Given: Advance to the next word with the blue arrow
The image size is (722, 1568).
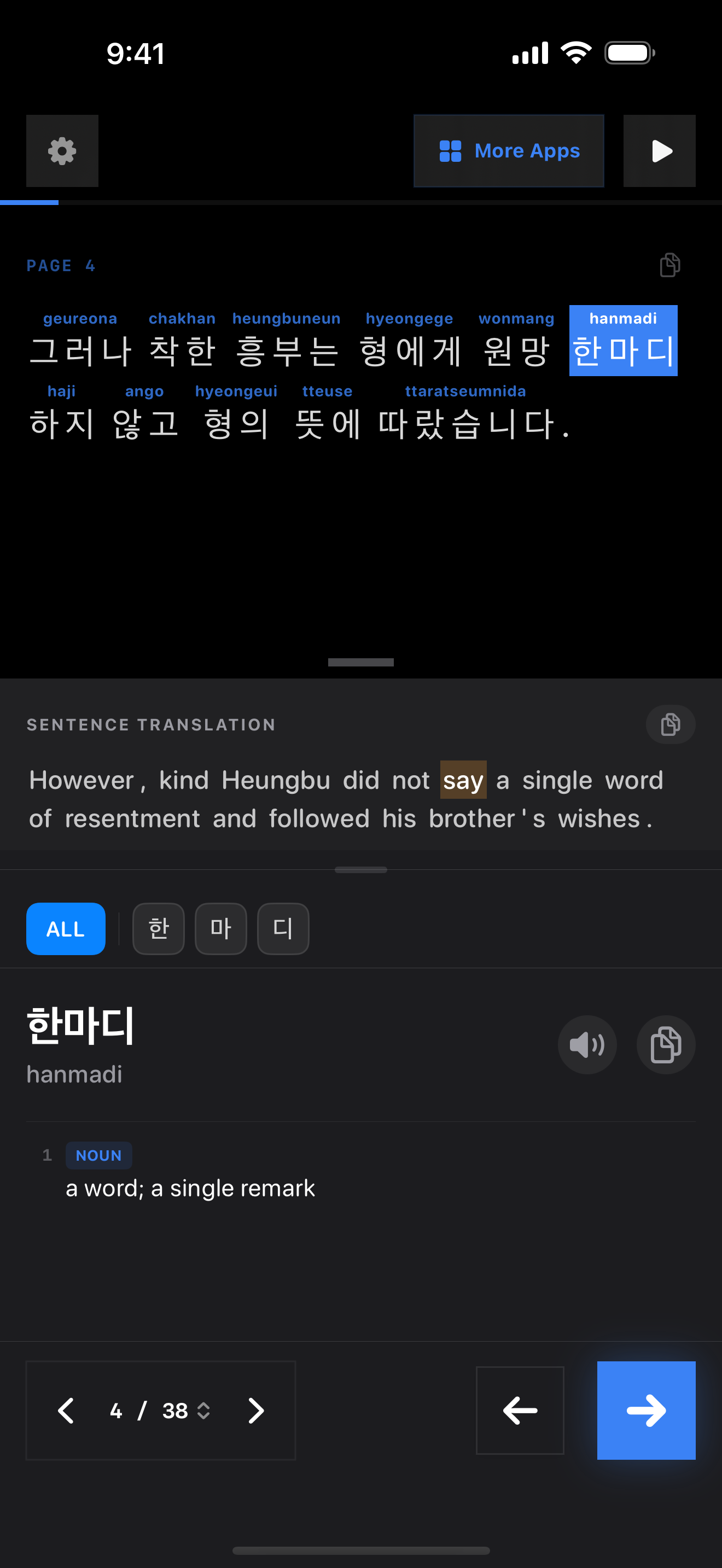Looking at the screenshot, I should point(646,1411).
